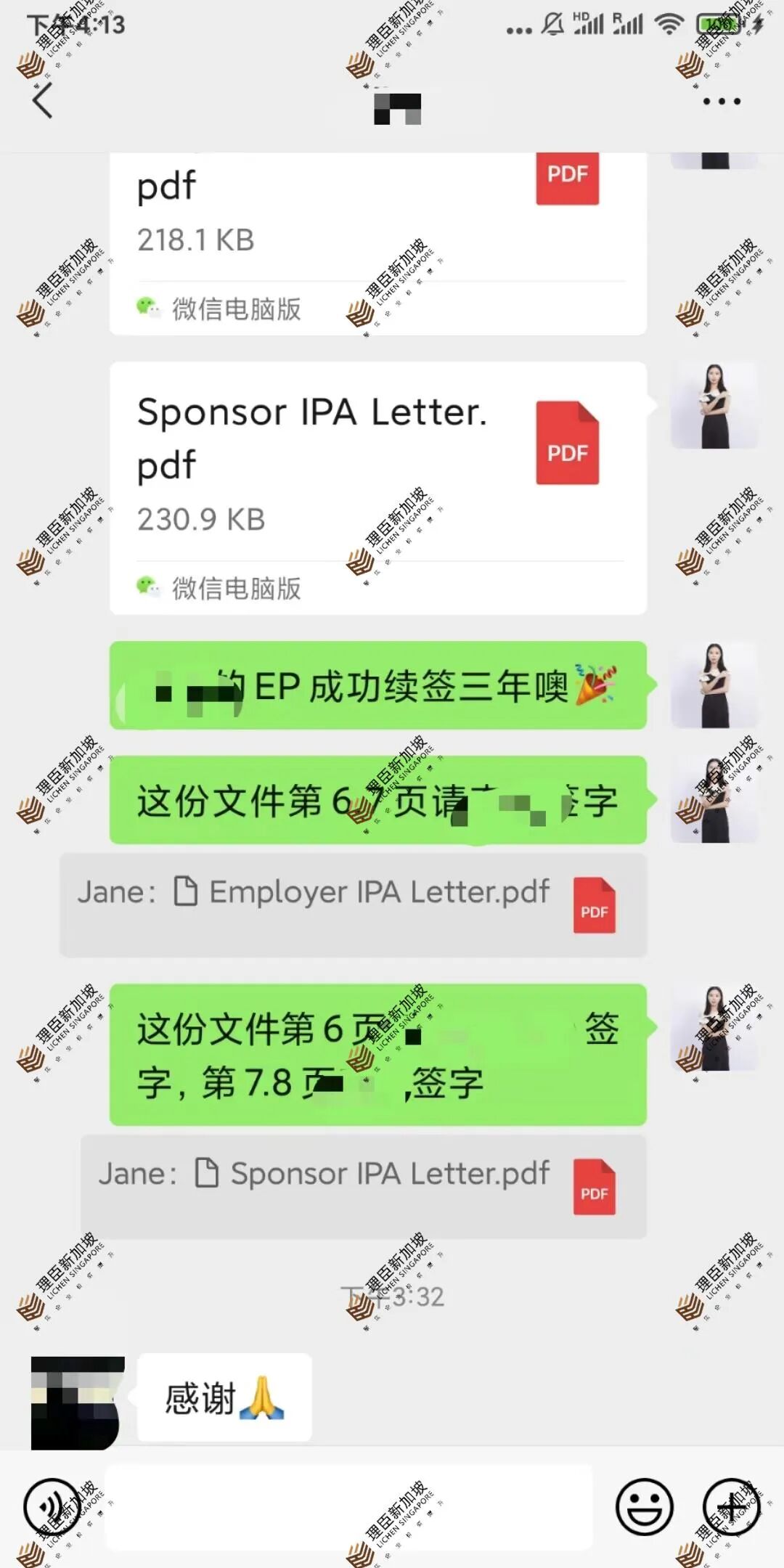Switch to voice message input
The image size is (784, 1568).
(x=52, y=1508)
